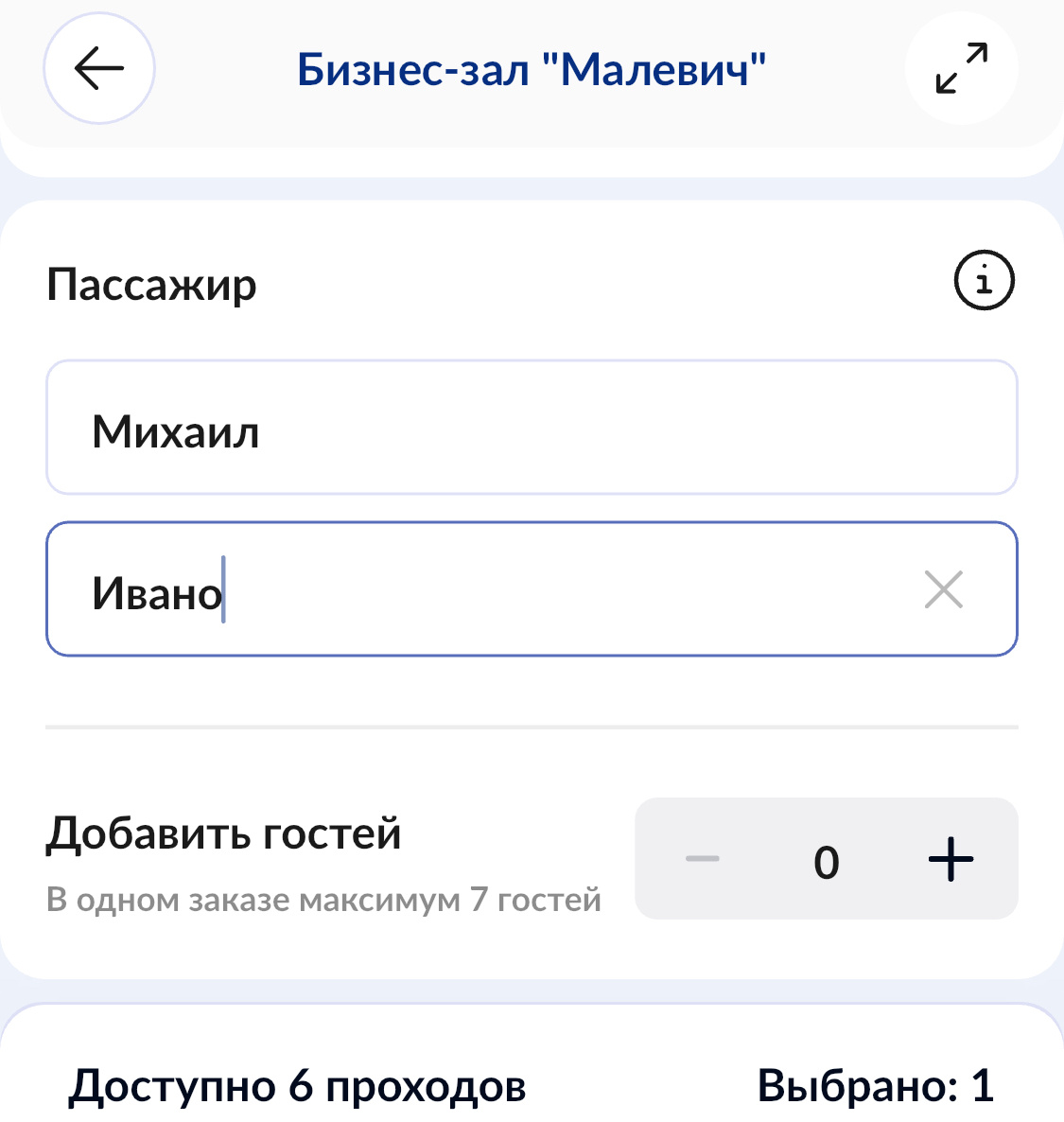Click the back arrow icon
This screenshot has height=1122, width=1064.
97,69
